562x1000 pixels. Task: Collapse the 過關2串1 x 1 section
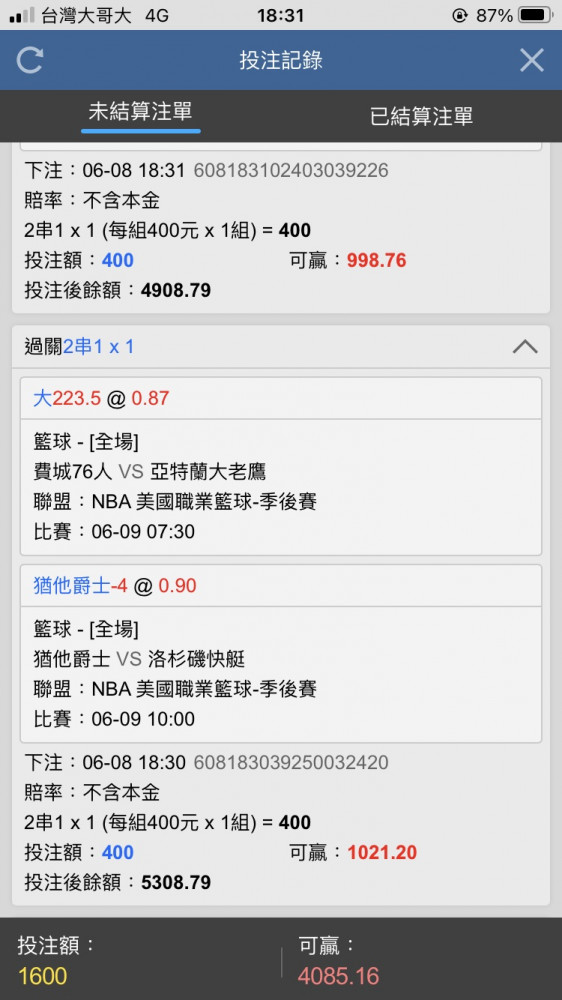coord(525,347)
